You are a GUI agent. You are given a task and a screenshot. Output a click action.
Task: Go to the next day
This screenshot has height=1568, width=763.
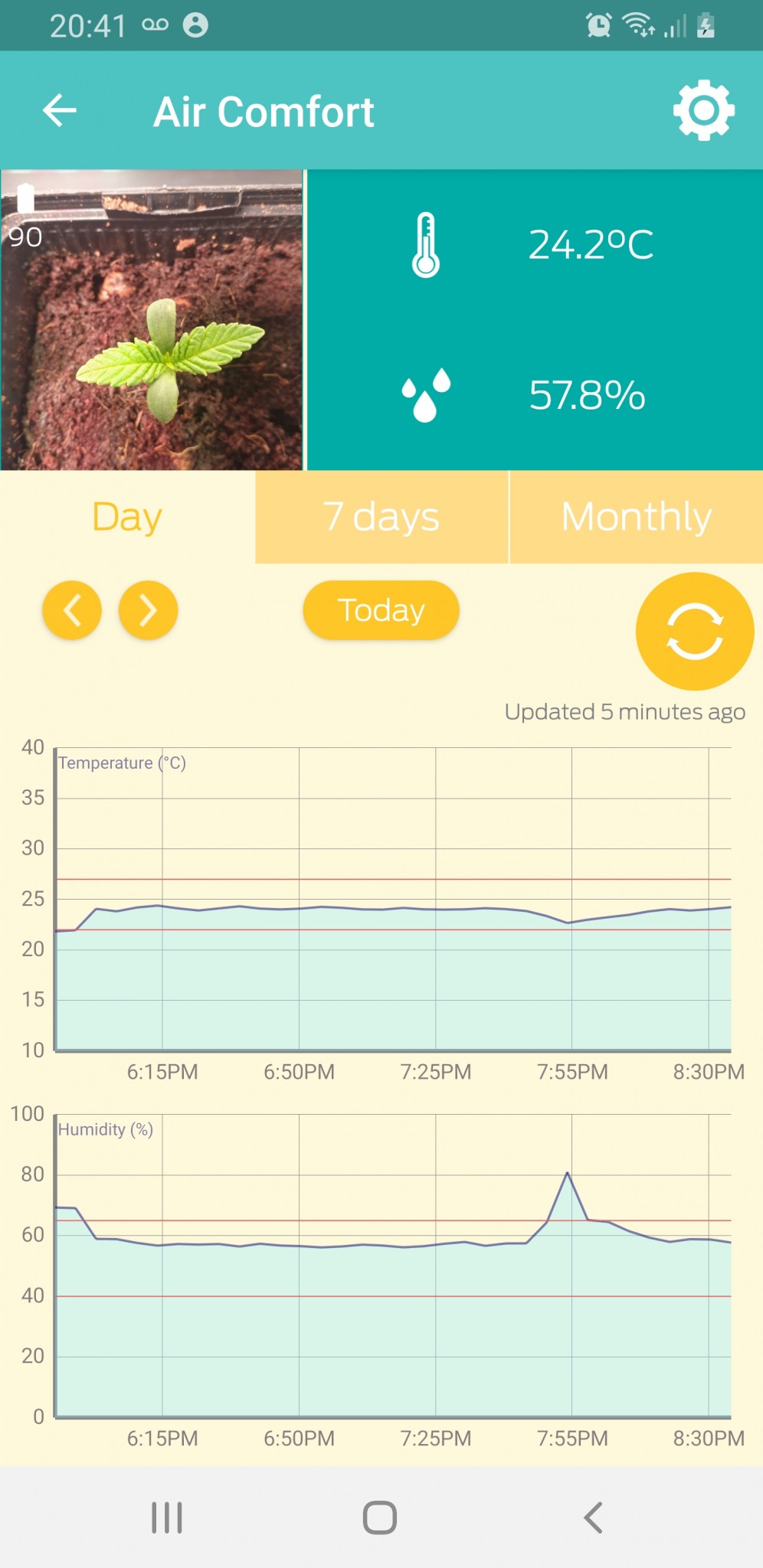(x=148, y=610)
